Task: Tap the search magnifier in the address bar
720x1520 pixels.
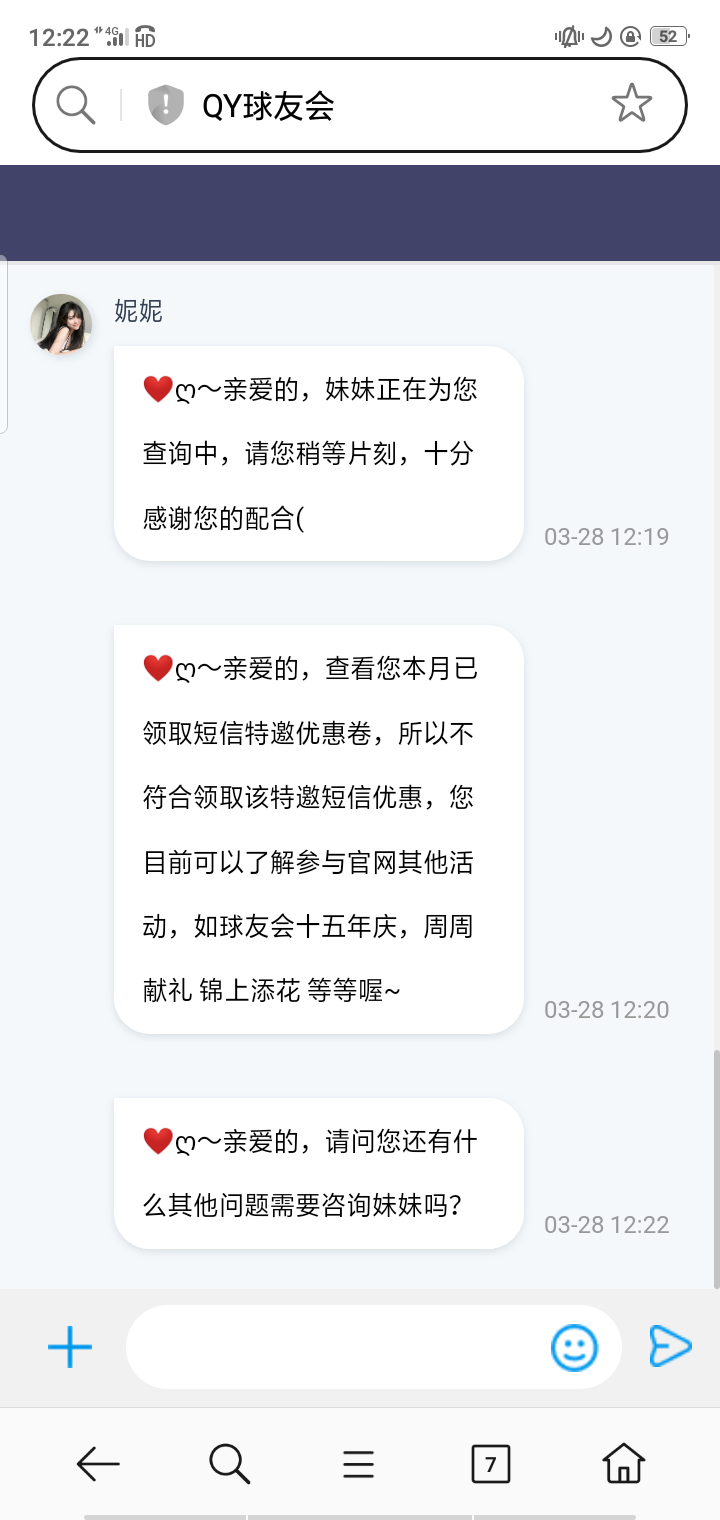Action: coord(75,104)
